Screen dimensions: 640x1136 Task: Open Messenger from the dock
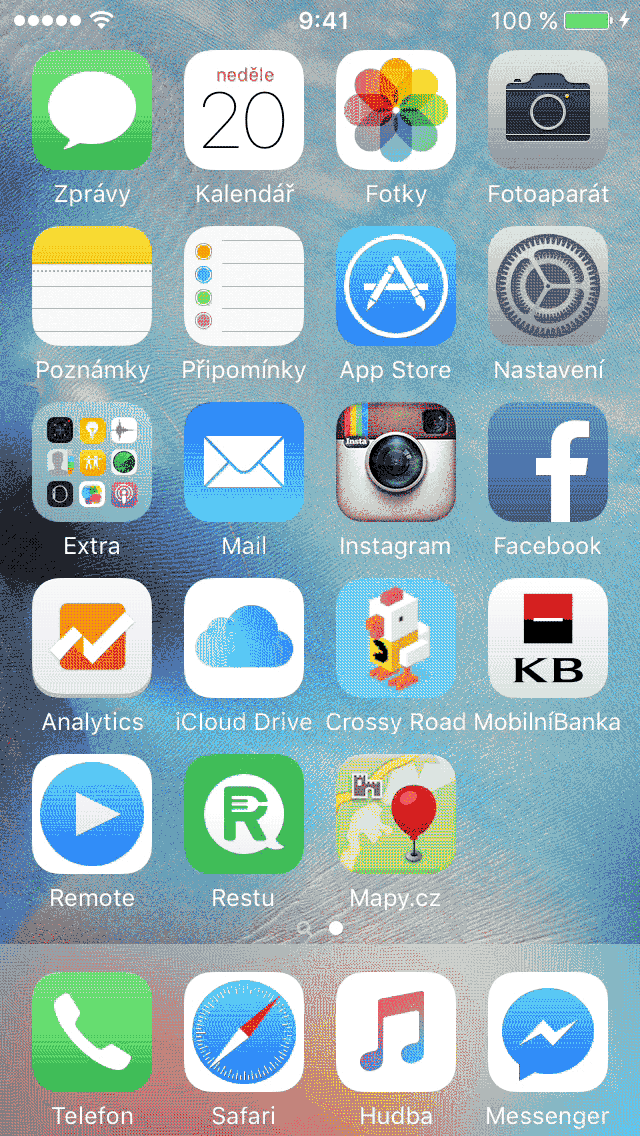(548, 1032)
